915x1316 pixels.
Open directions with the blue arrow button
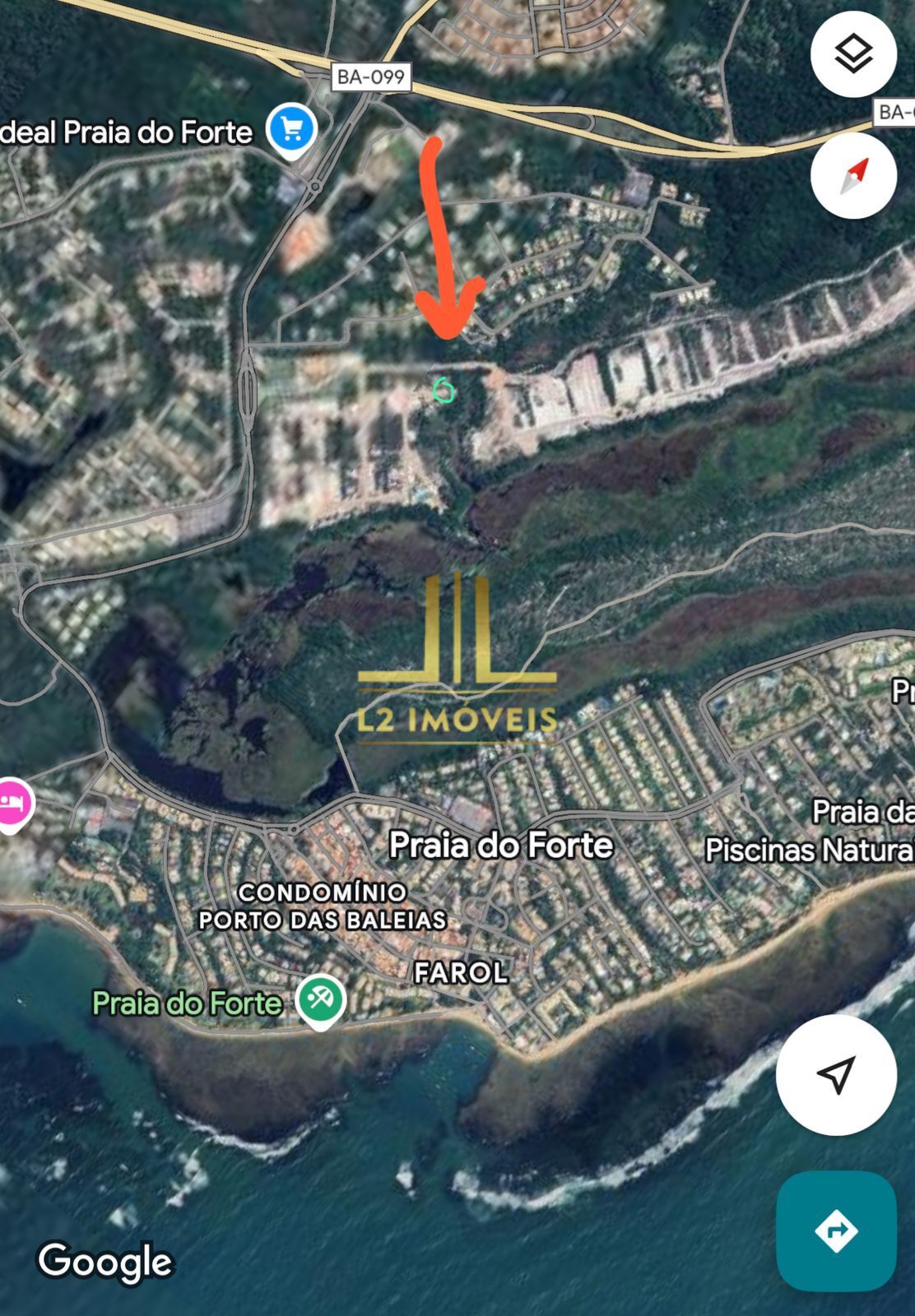(x=836, y=1230)
